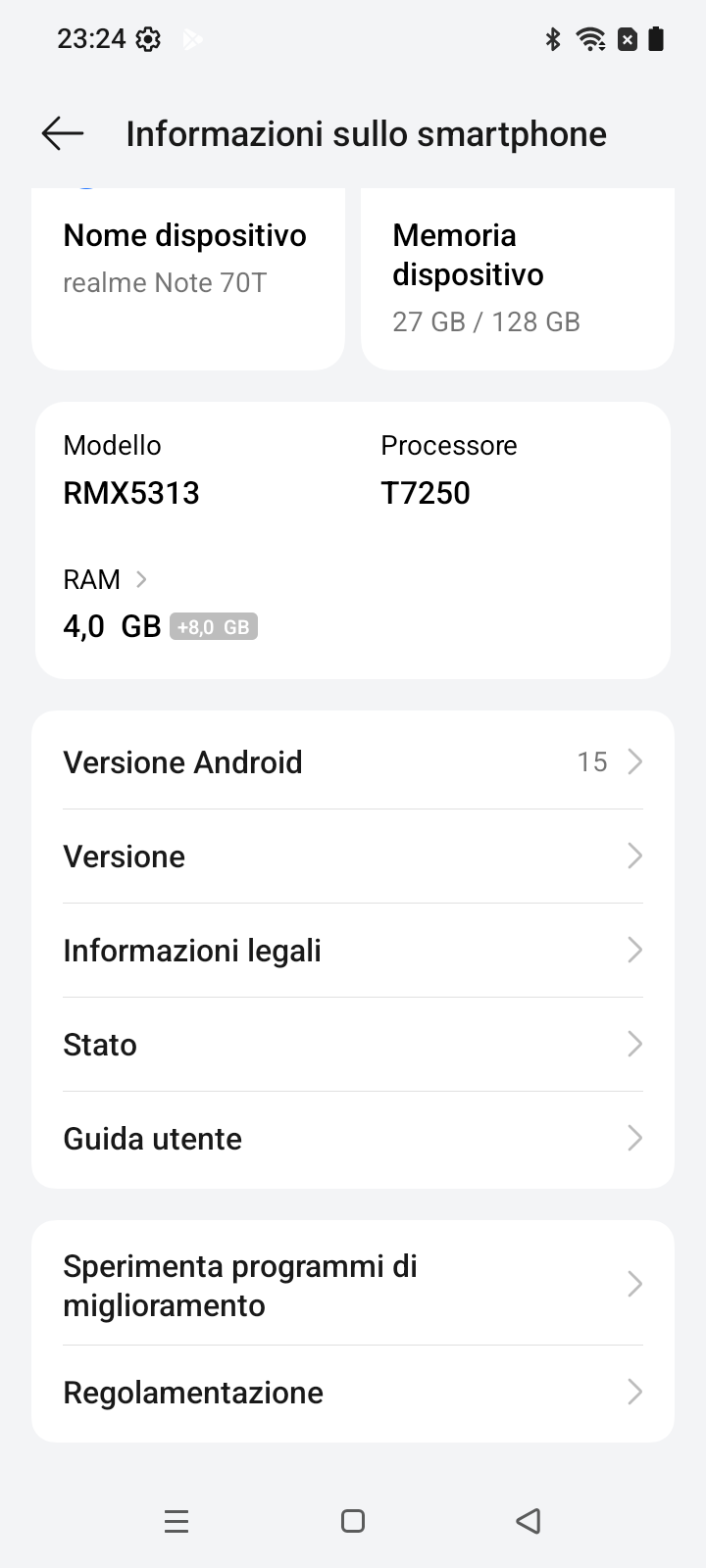Open Regolamentazione
The width and height of the screenshot is (706, 1568).
(x=353, y=1393)
